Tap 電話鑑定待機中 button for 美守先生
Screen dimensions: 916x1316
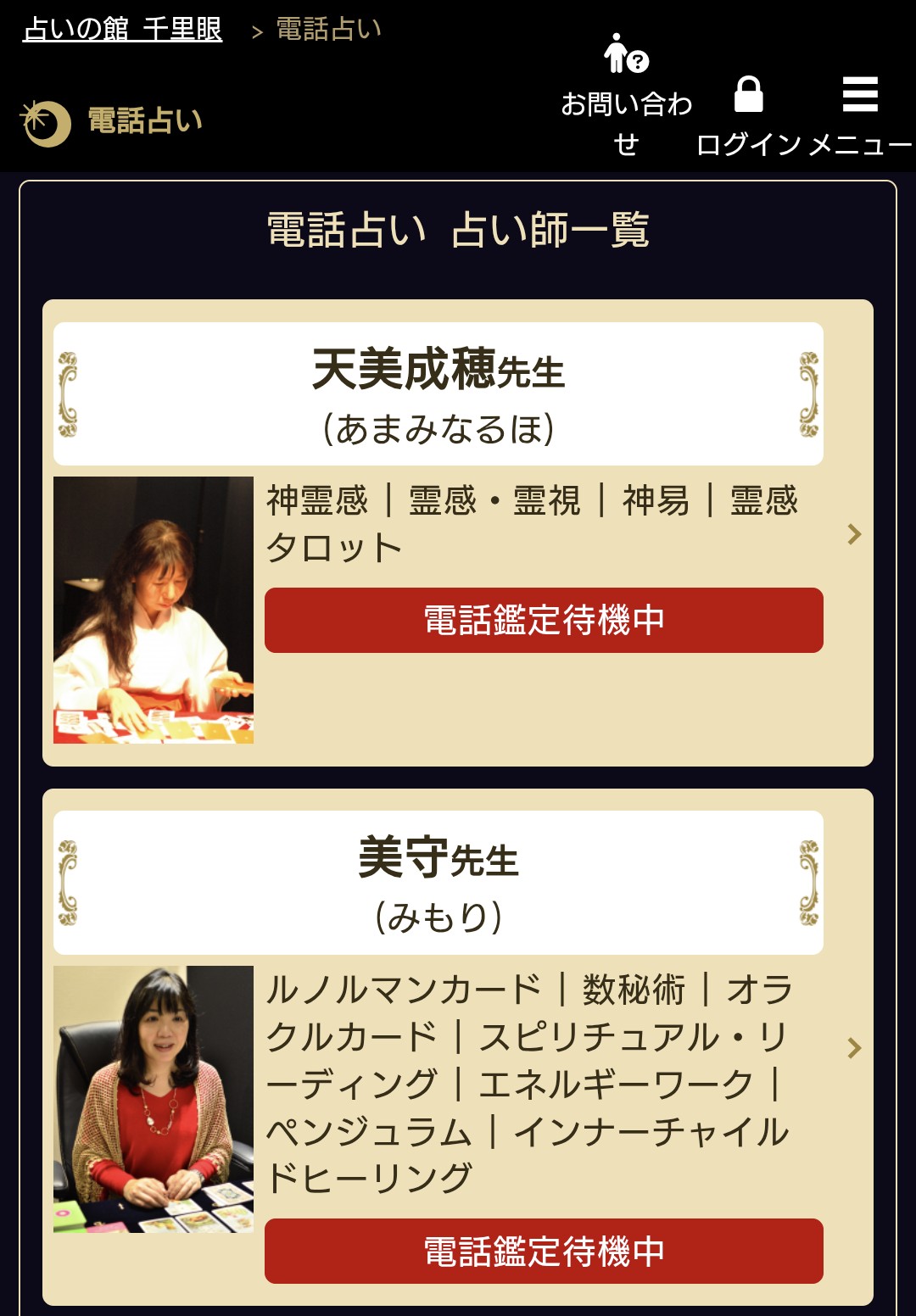(544, 1252)
